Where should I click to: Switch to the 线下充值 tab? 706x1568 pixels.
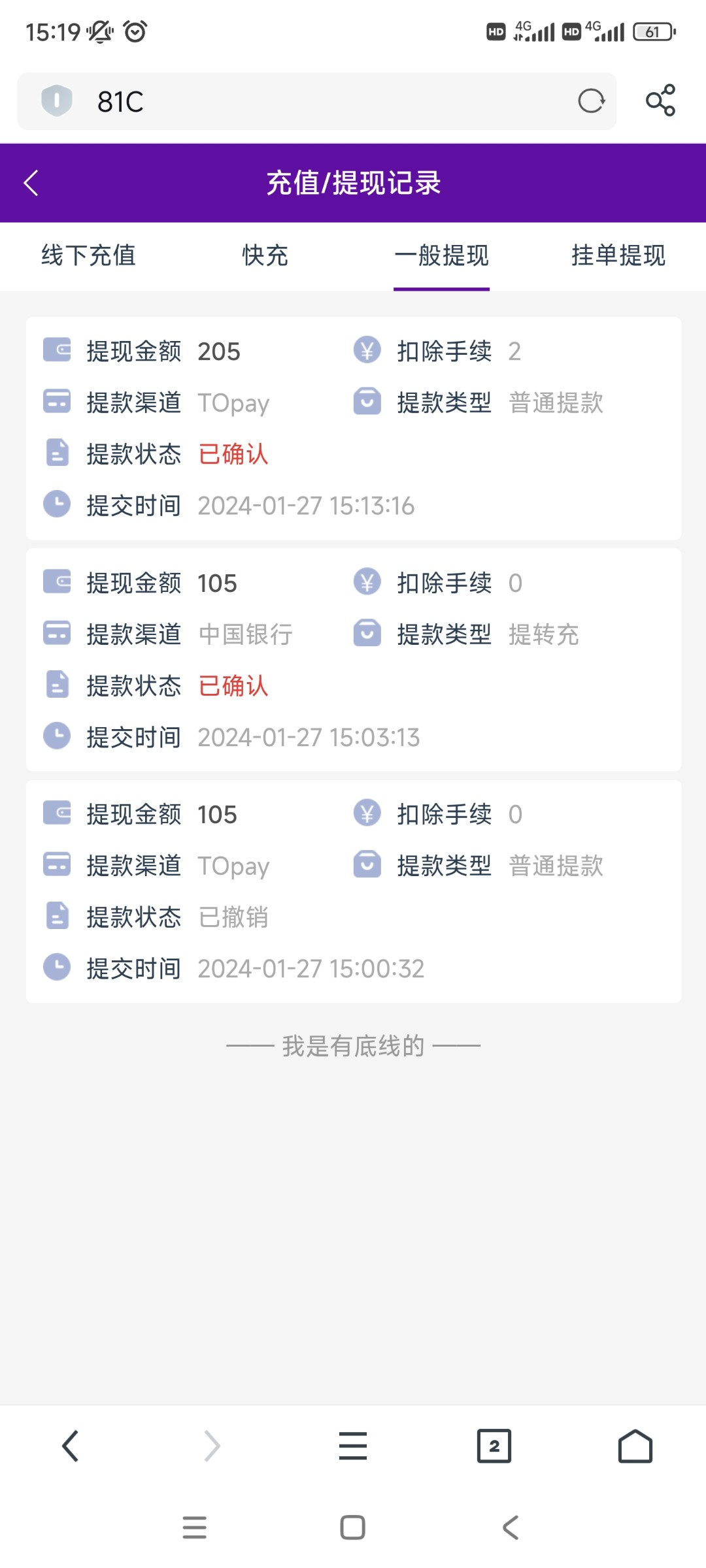88,256
